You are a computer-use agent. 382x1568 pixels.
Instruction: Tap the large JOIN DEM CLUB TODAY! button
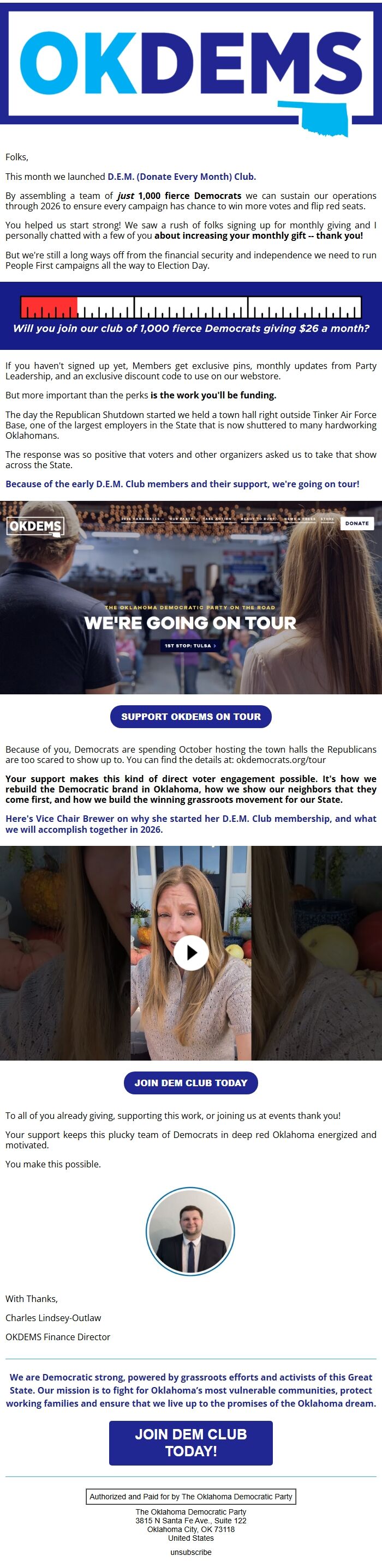(x=190, y=1443)
